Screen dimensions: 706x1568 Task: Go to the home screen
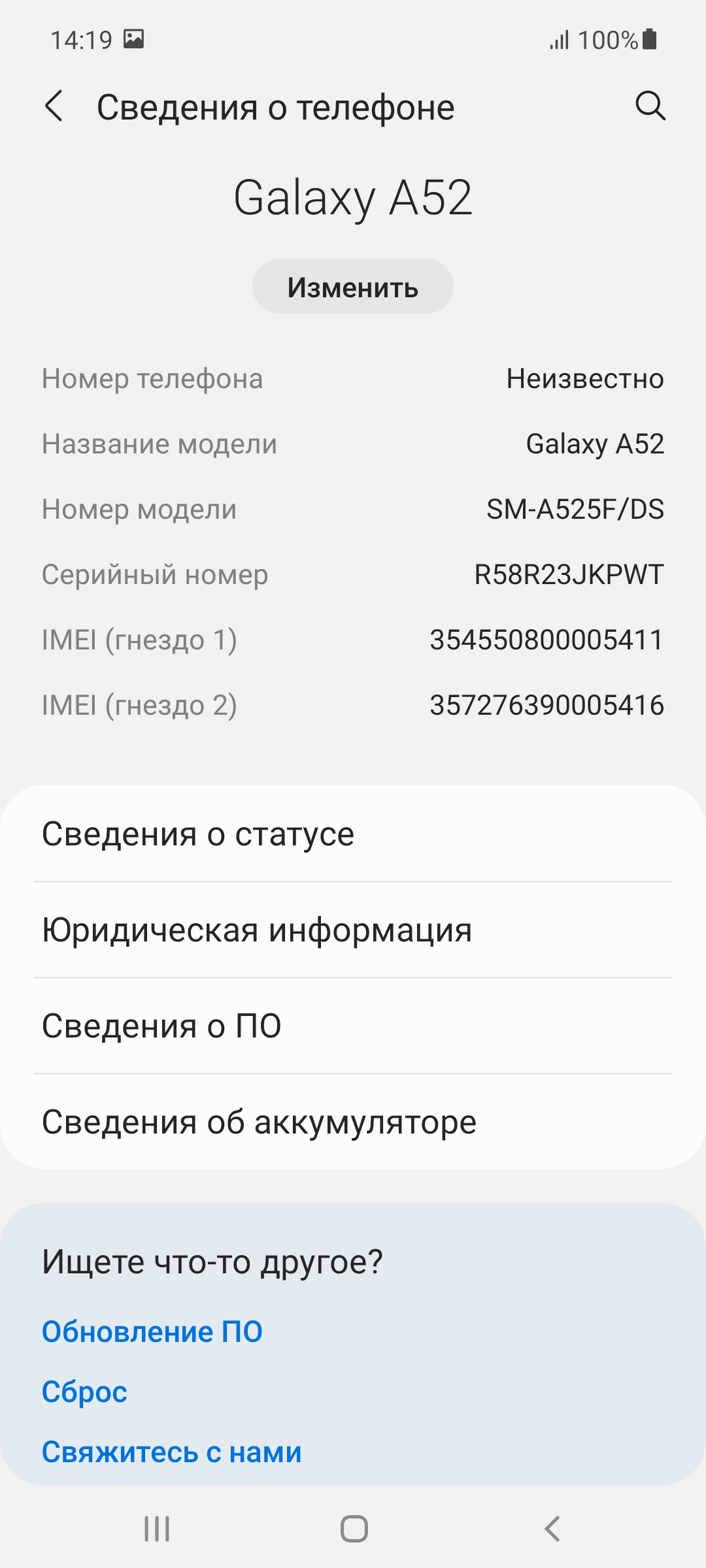[354, 1528]
